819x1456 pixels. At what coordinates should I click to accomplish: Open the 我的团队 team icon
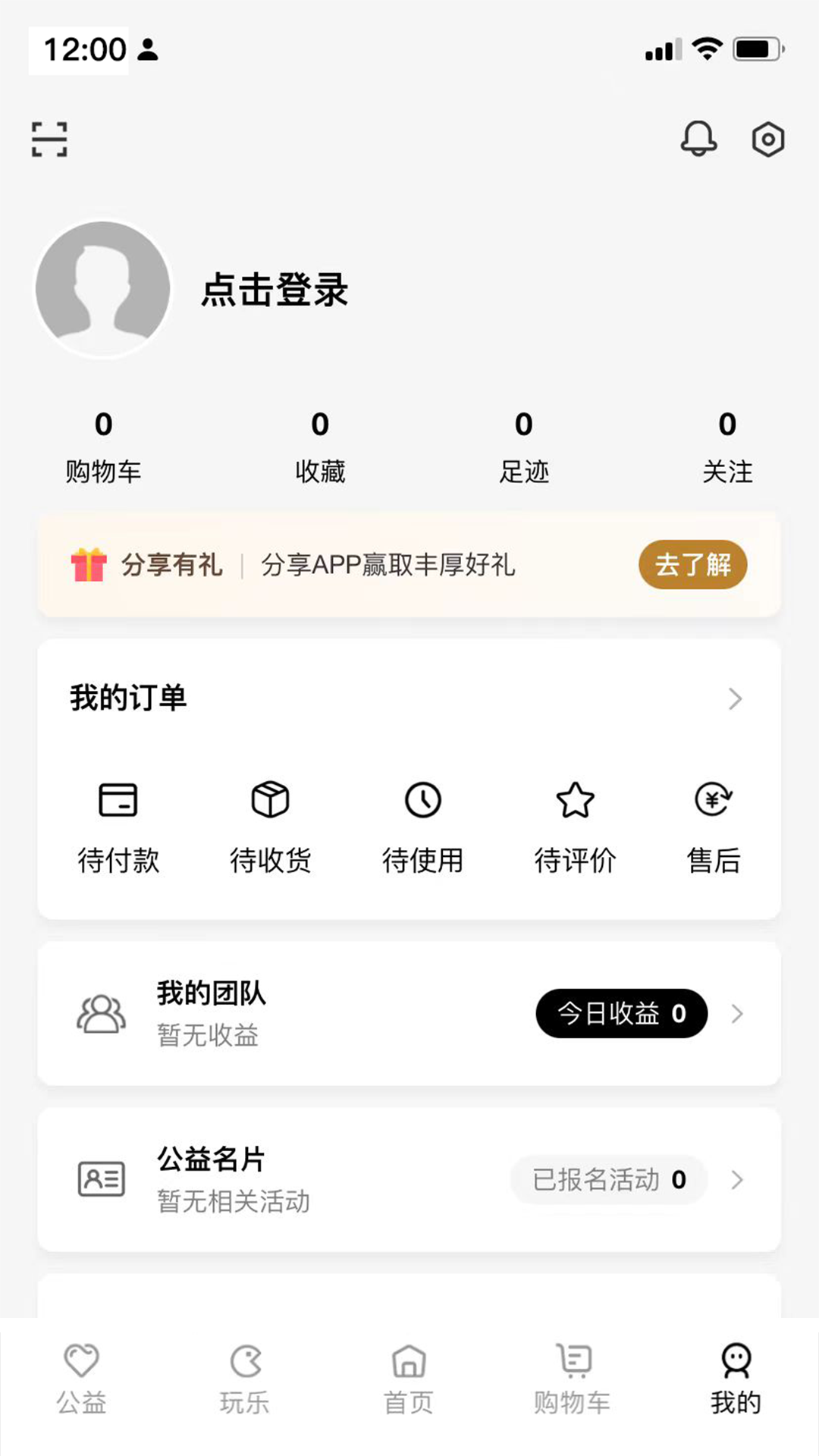click(101, 1012)
